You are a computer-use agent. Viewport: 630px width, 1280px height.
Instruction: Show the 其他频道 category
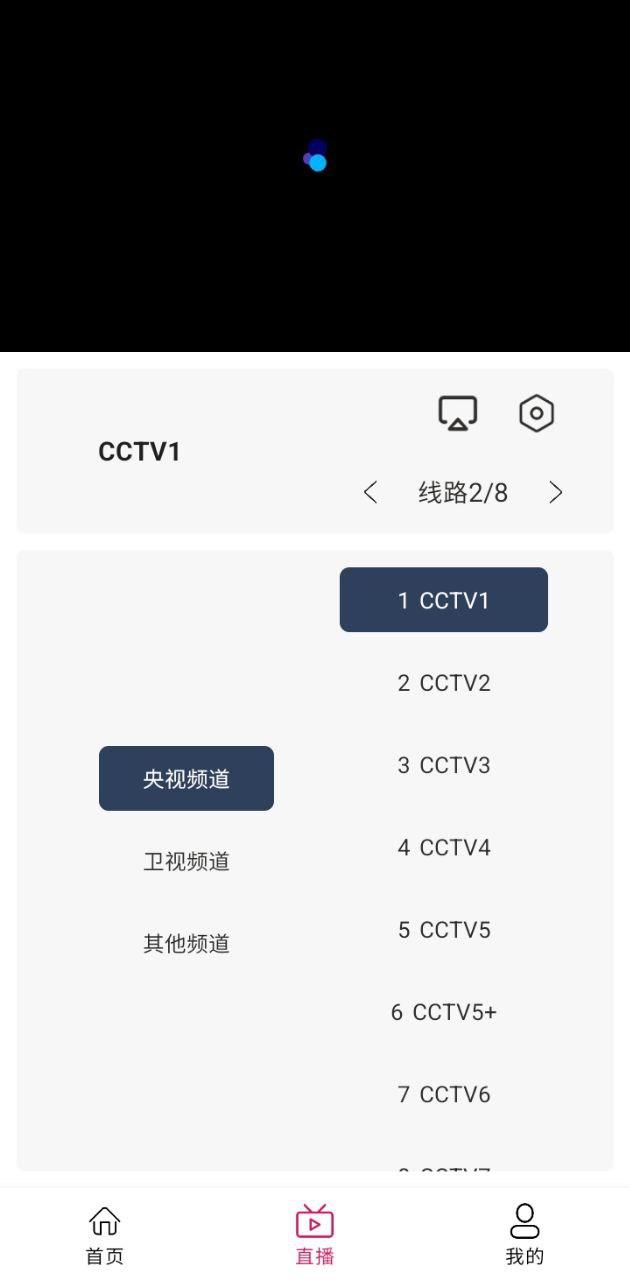186,943
